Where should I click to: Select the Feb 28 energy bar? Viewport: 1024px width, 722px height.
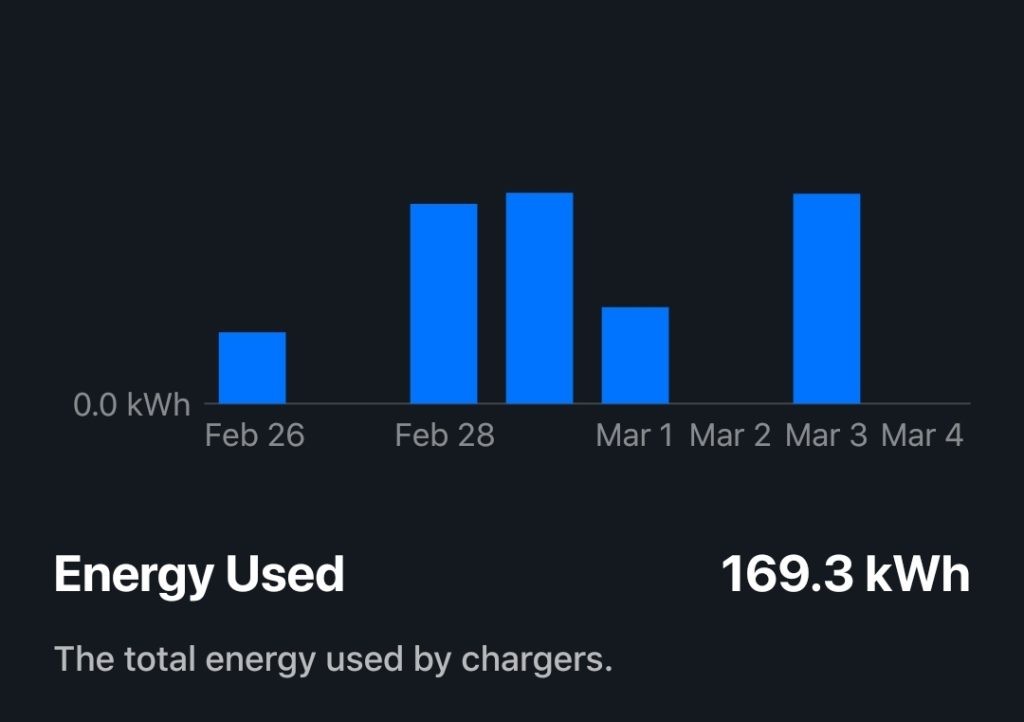click(x=443, y=304)
